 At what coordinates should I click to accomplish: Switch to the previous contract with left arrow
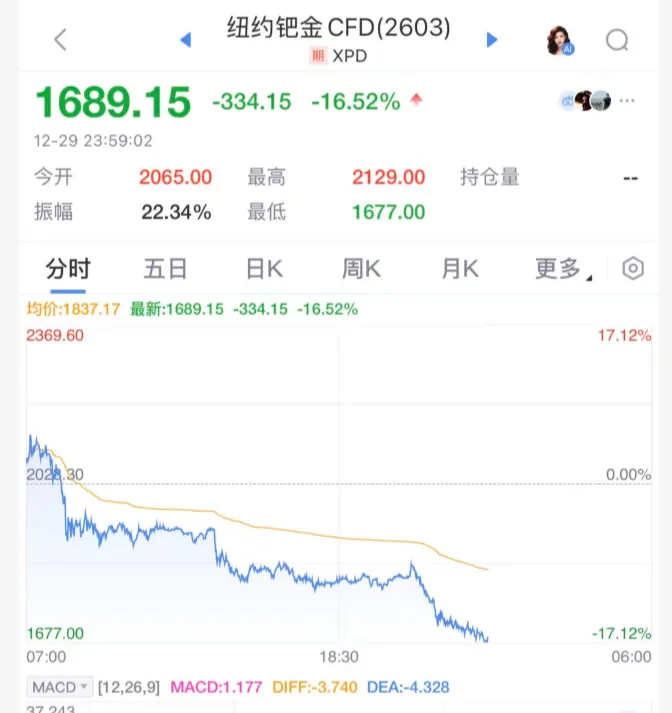click(x=185, y=40)
